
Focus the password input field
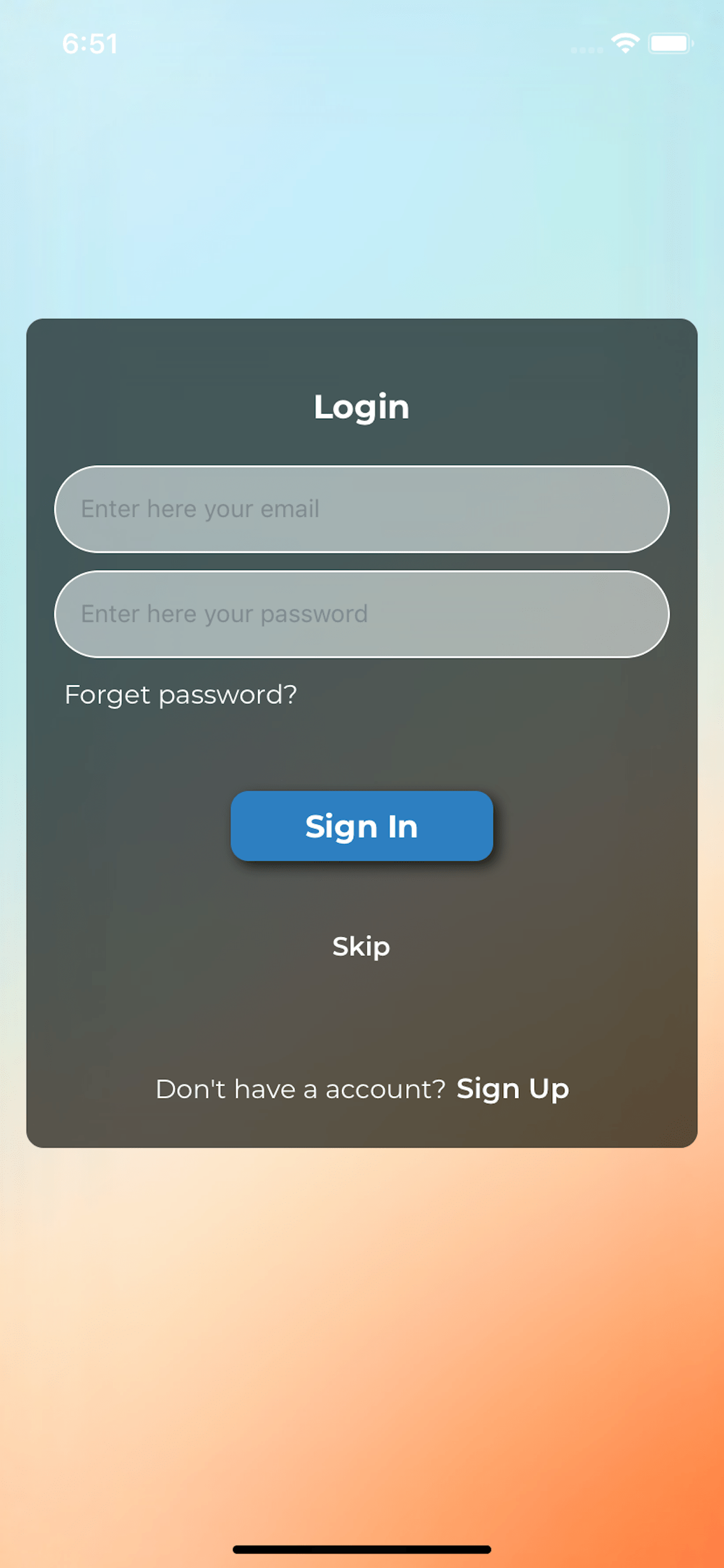[x=361, y=614]
